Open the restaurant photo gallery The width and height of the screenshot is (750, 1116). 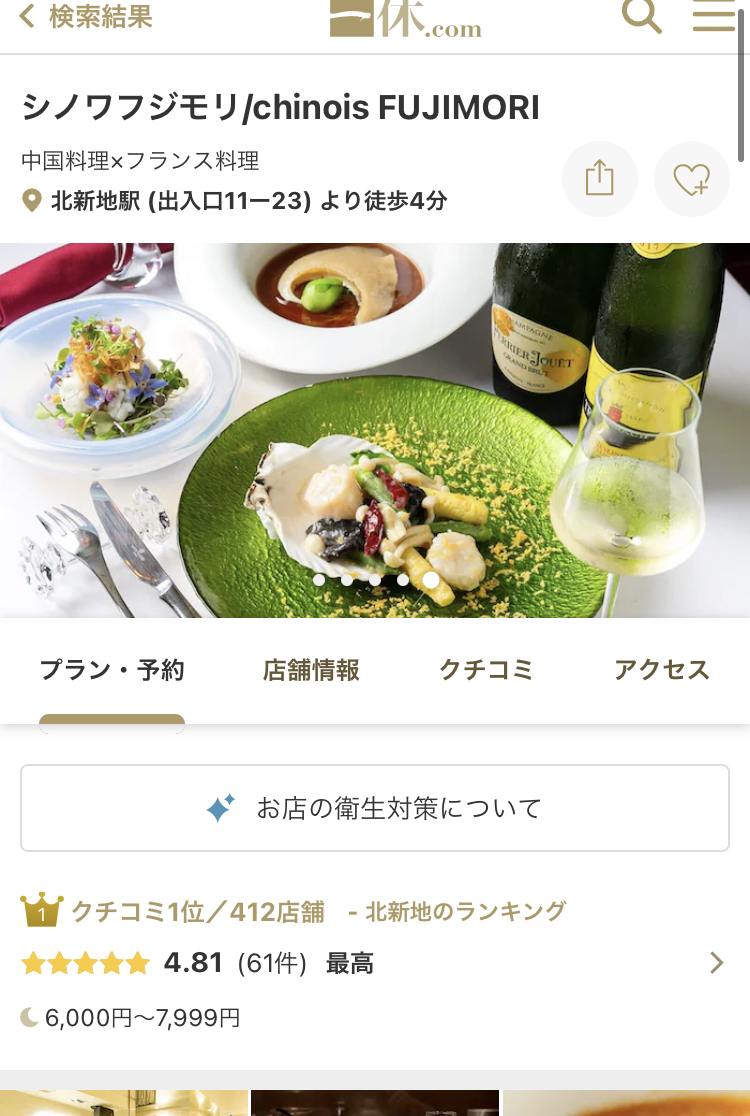(375, 430)
